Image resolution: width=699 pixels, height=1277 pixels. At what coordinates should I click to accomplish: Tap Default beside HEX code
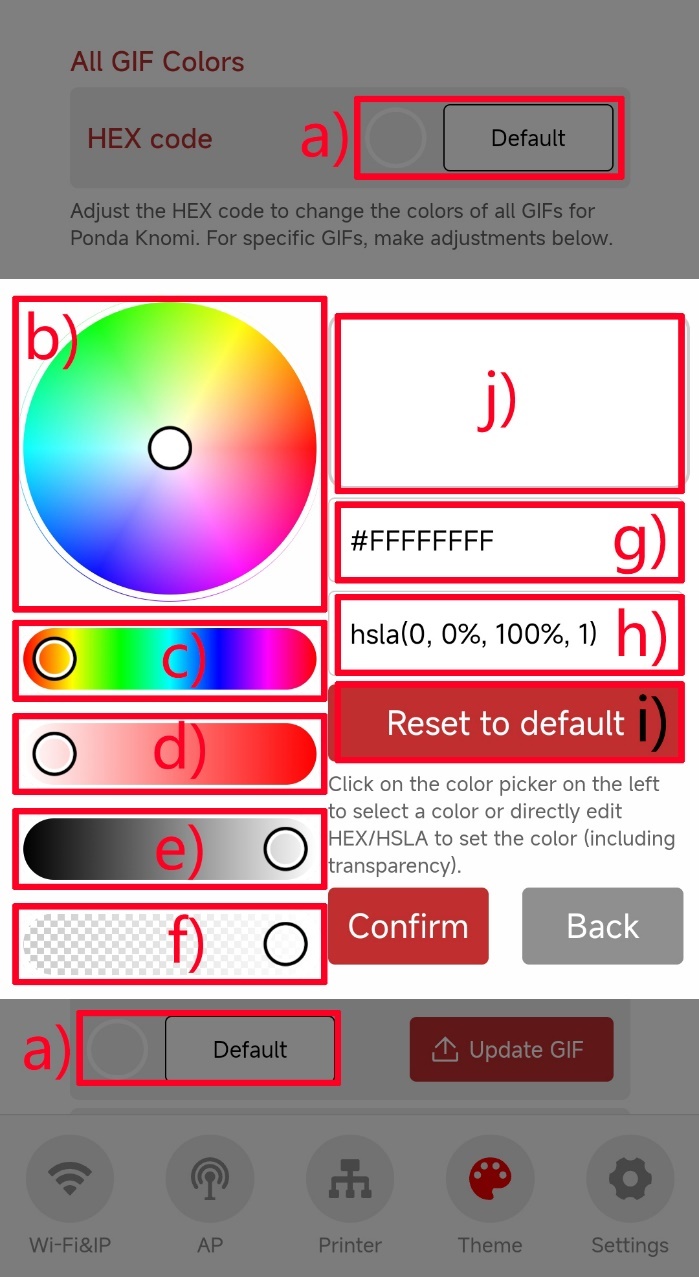tap(528, 138)
